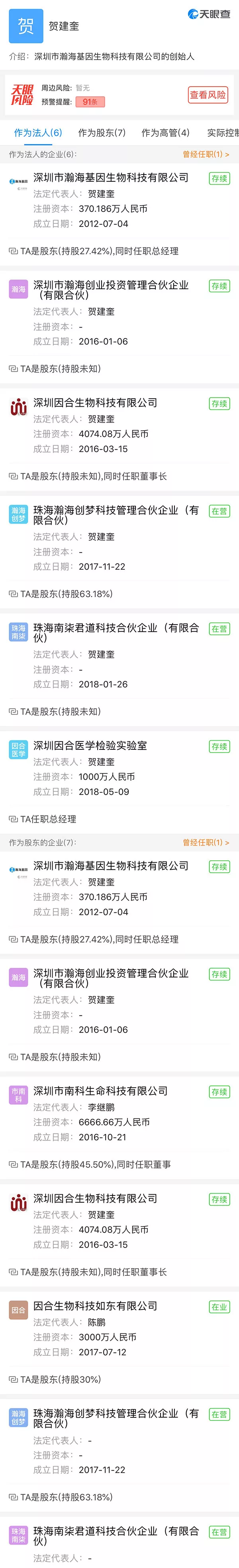Open 因合生物科技如东有限公司 company card
This screenshot has width=239, height=1568.
tap(95, 1306)
